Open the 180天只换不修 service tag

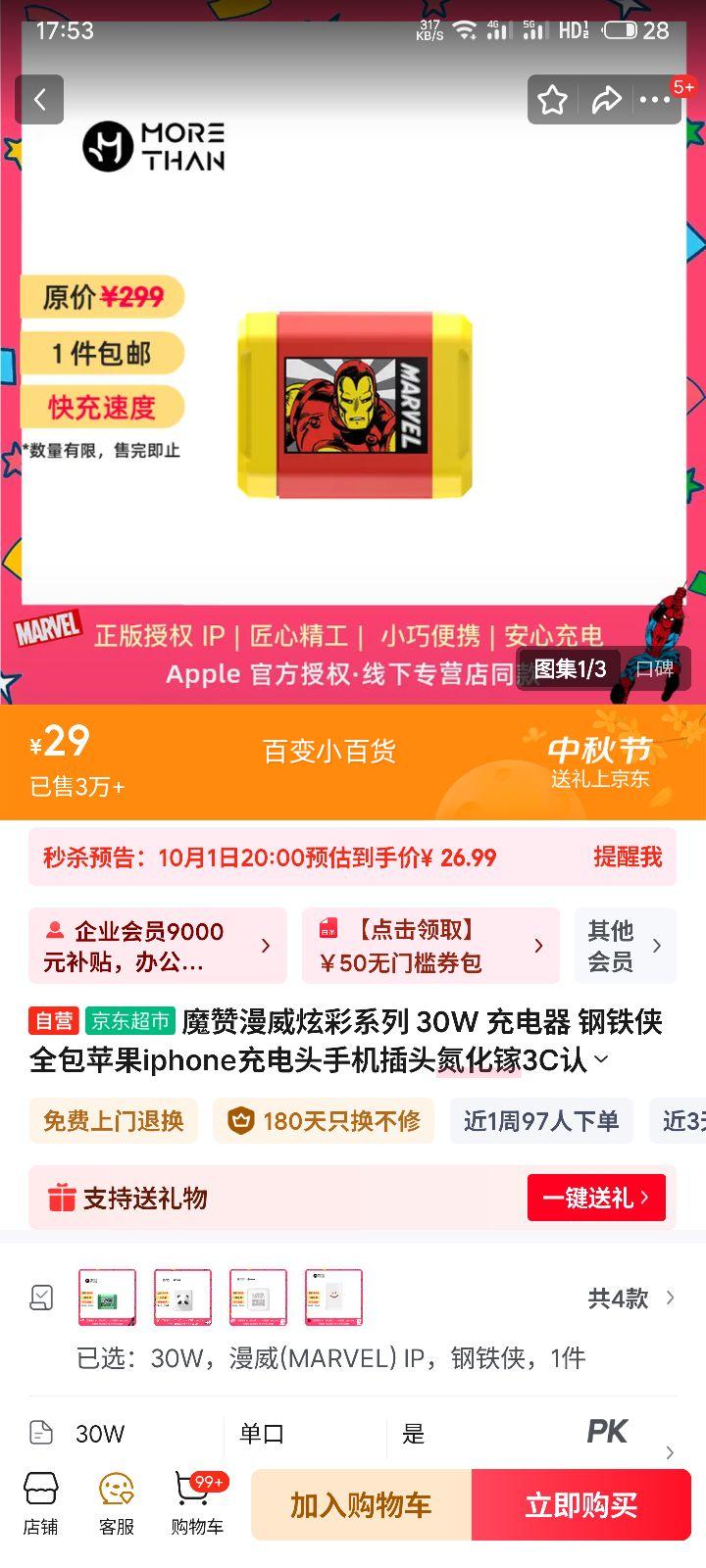pos(324,1121)
